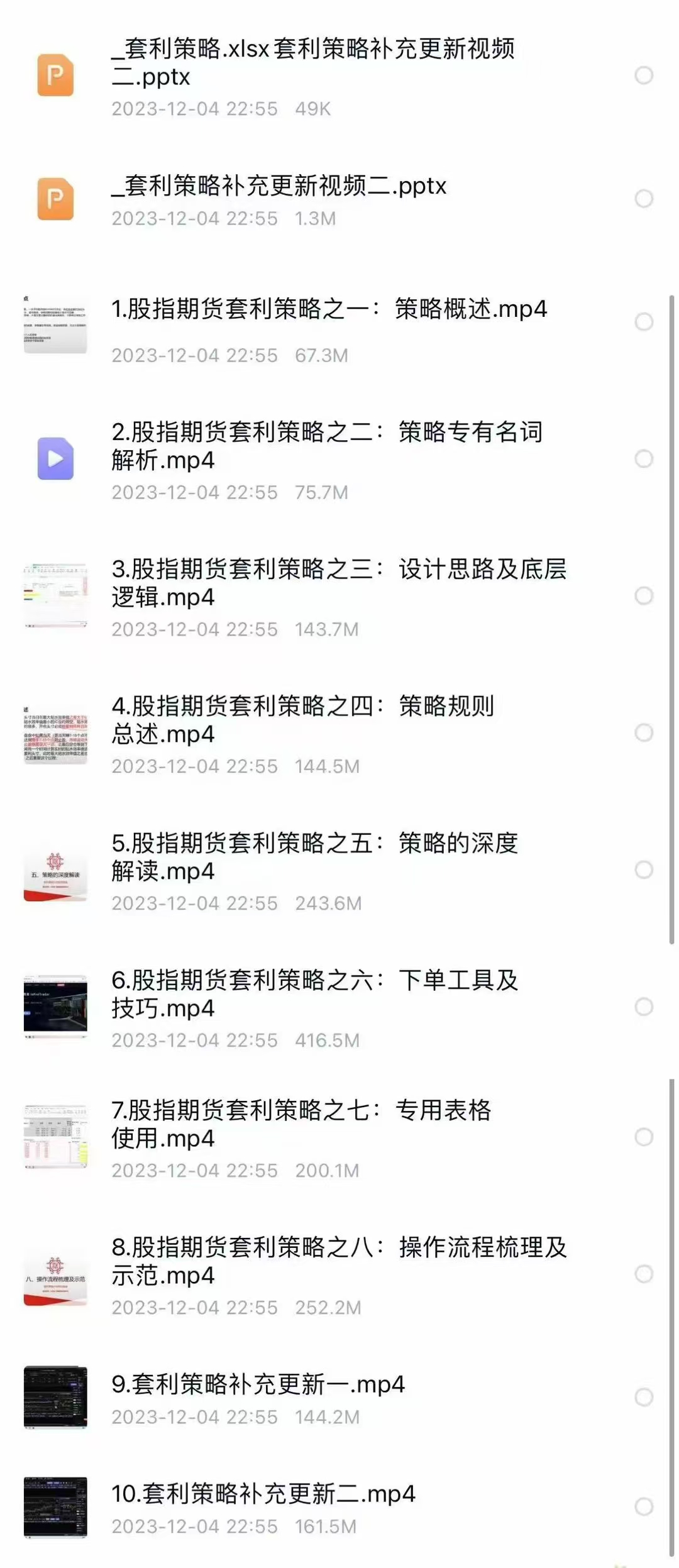Play 1.股指期货套利策略之一：策略概述.mp4
The width and height of the screenshot is (679, 1568).
(329, 309)
